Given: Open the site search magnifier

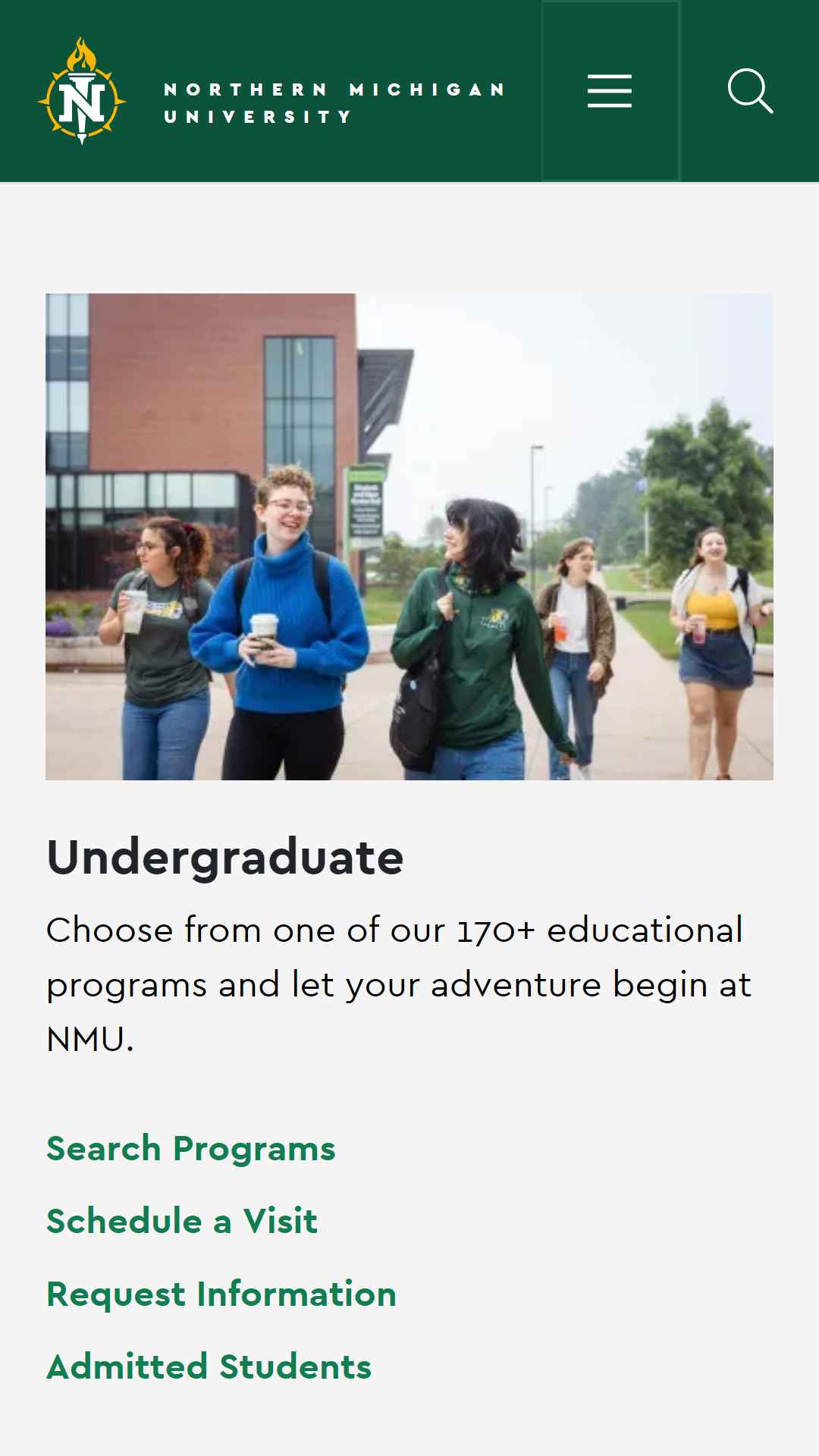Looking at the screenshot, I should click(x=750, y=91).
